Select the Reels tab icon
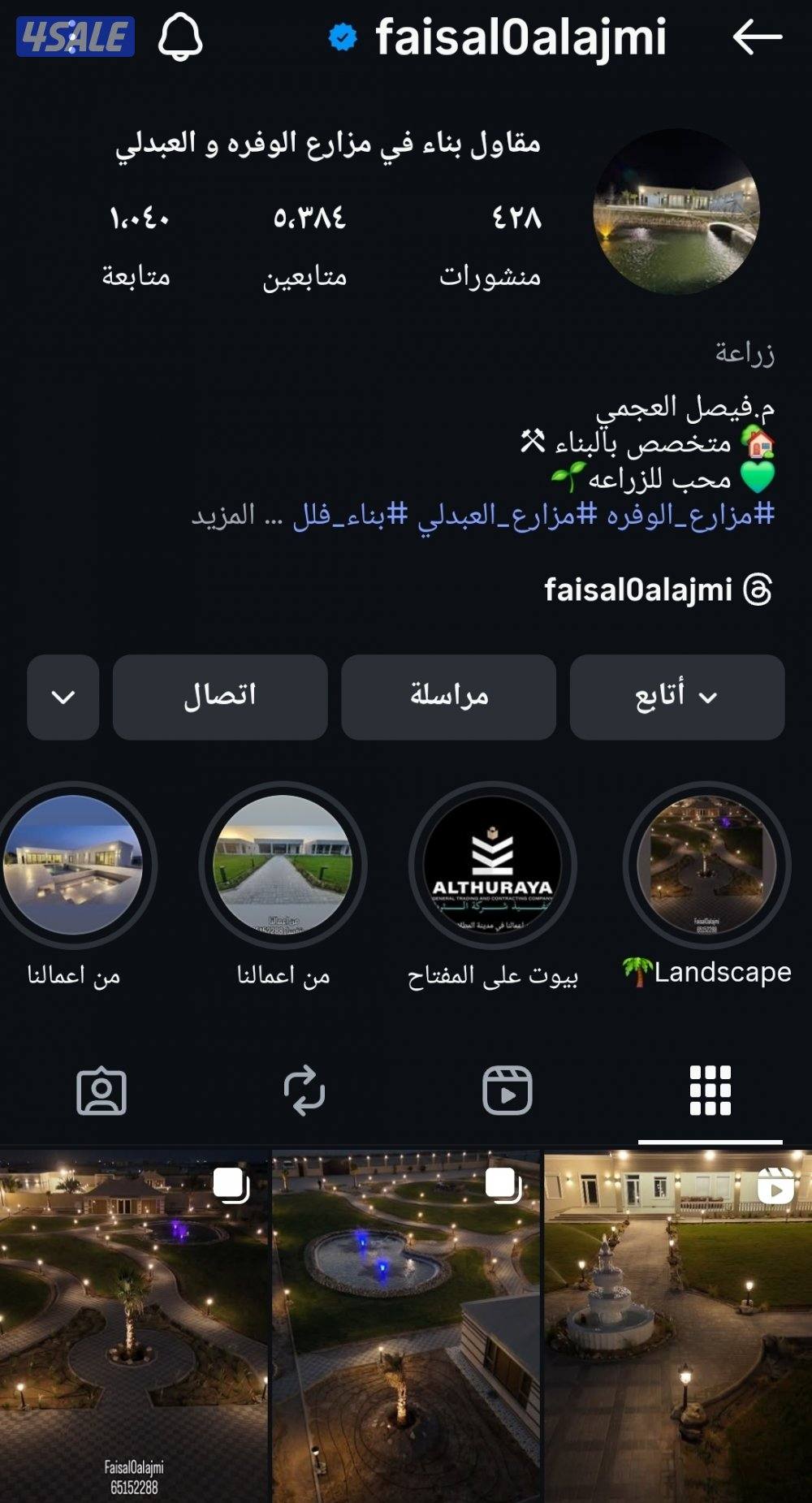 [508, 1091]
